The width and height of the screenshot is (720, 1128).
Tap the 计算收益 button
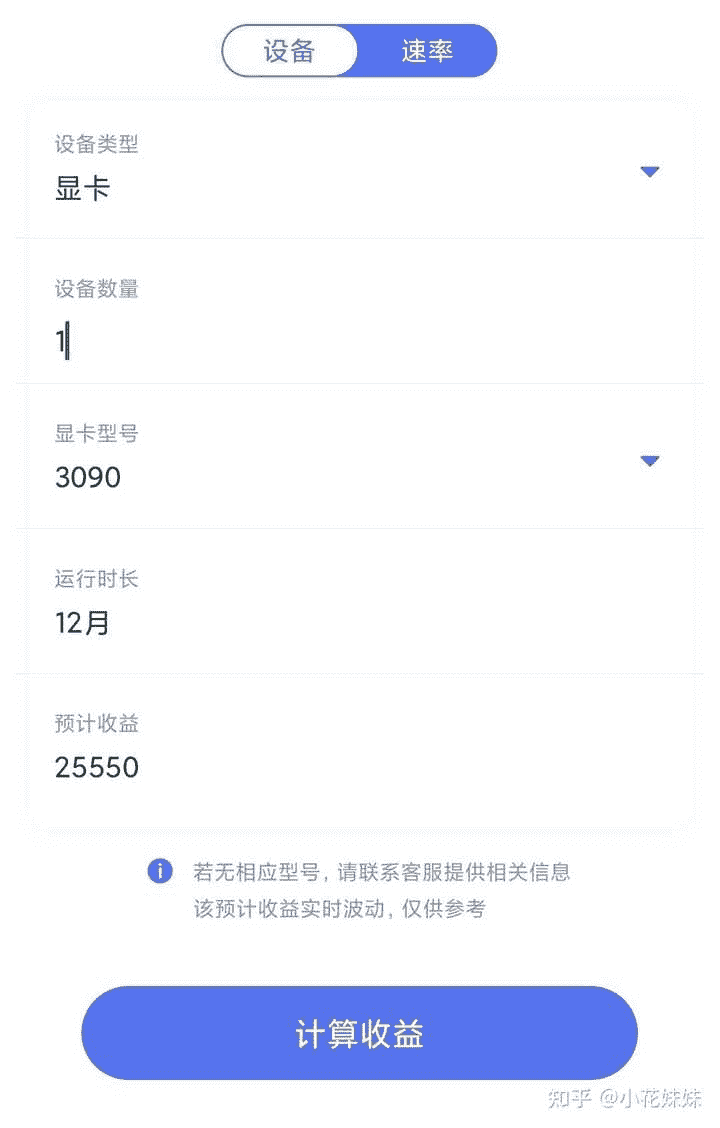[x=359, y=1033]
